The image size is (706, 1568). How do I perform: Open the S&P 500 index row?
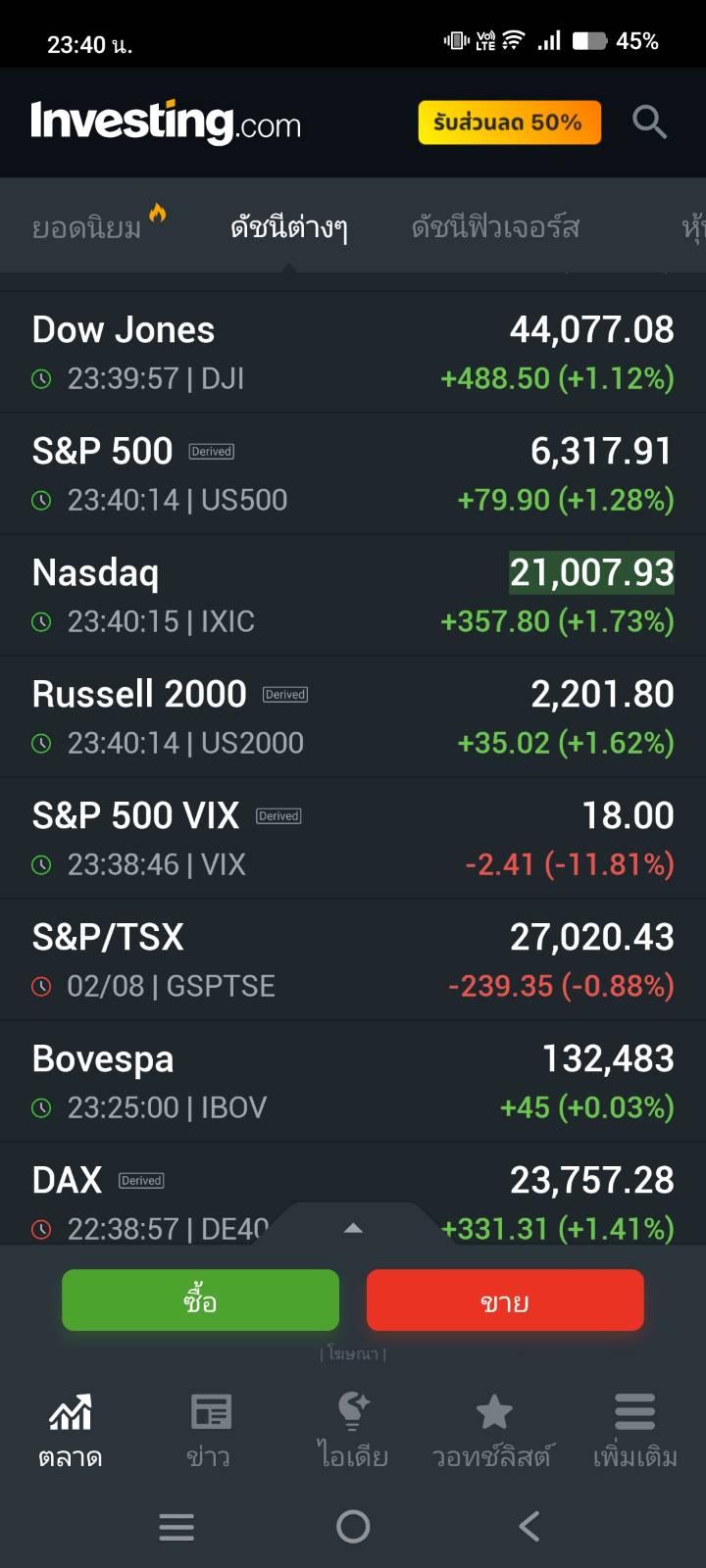tap(353, 473)
